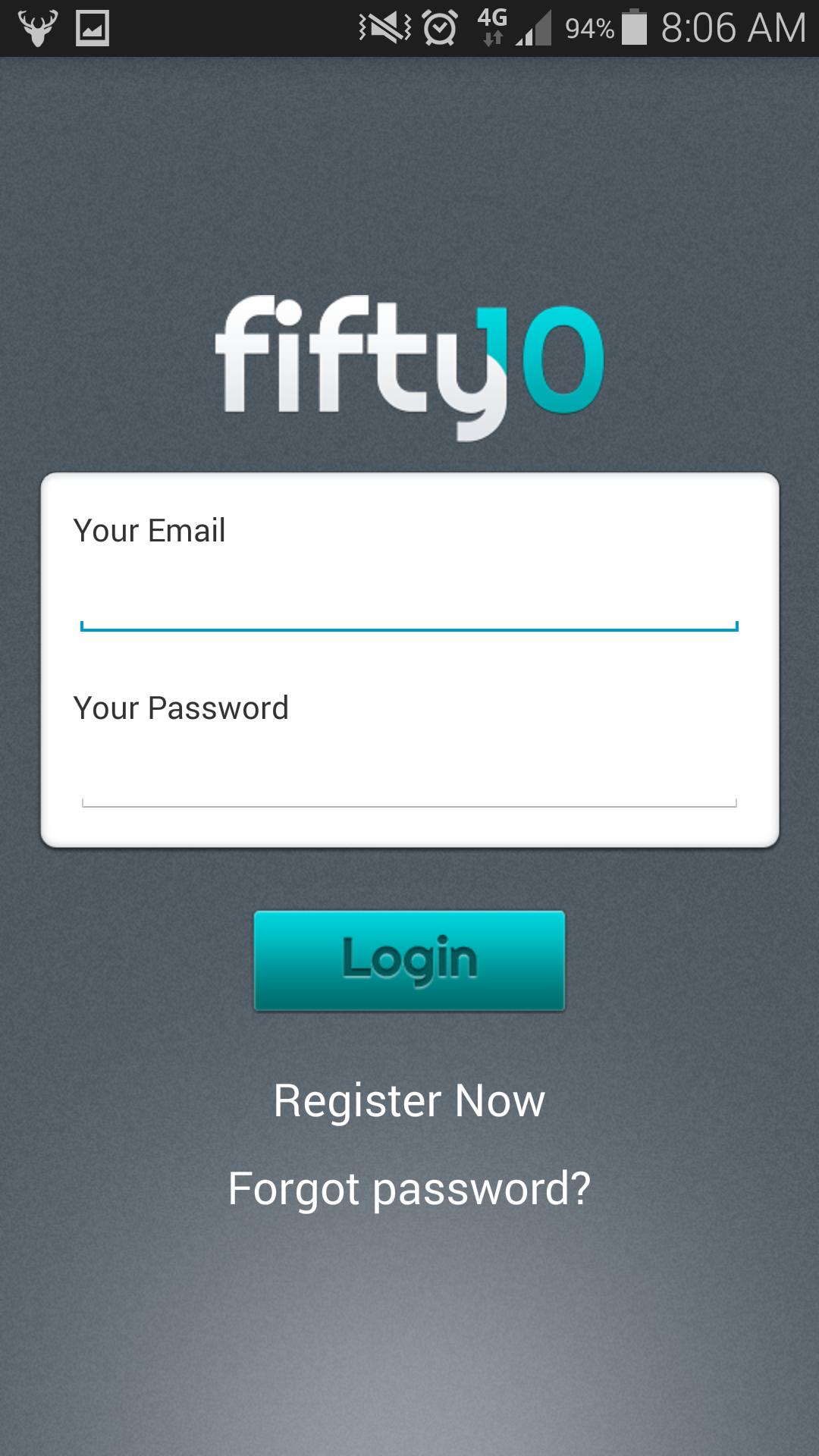
Task: Tap the Your Password field
Action: 409,780
